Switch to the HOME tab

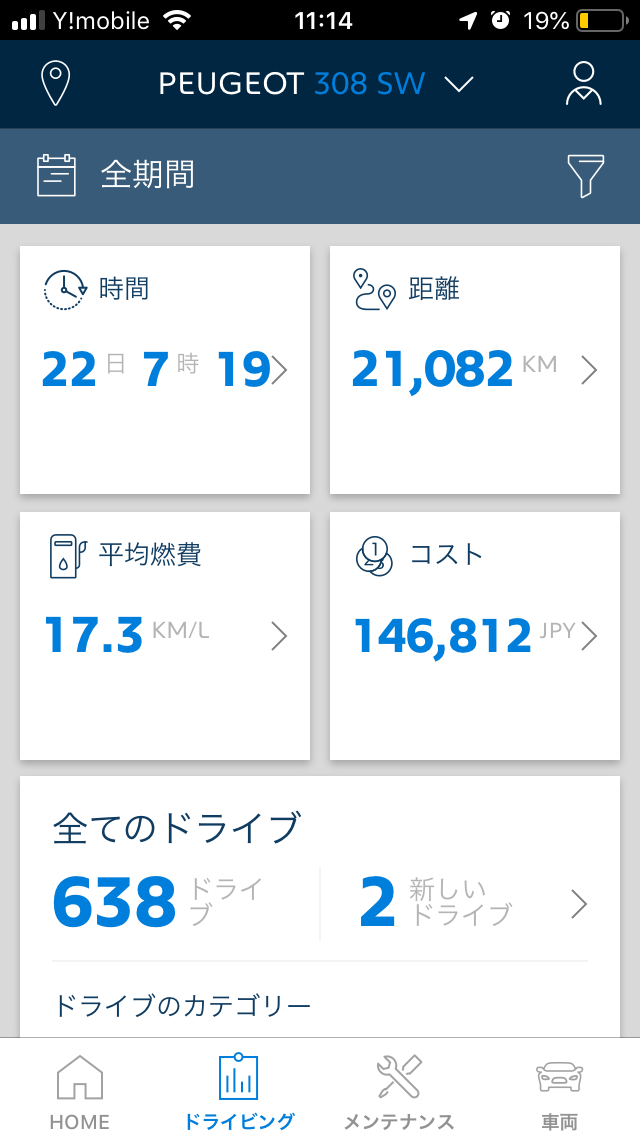(x=80, y=1092)
